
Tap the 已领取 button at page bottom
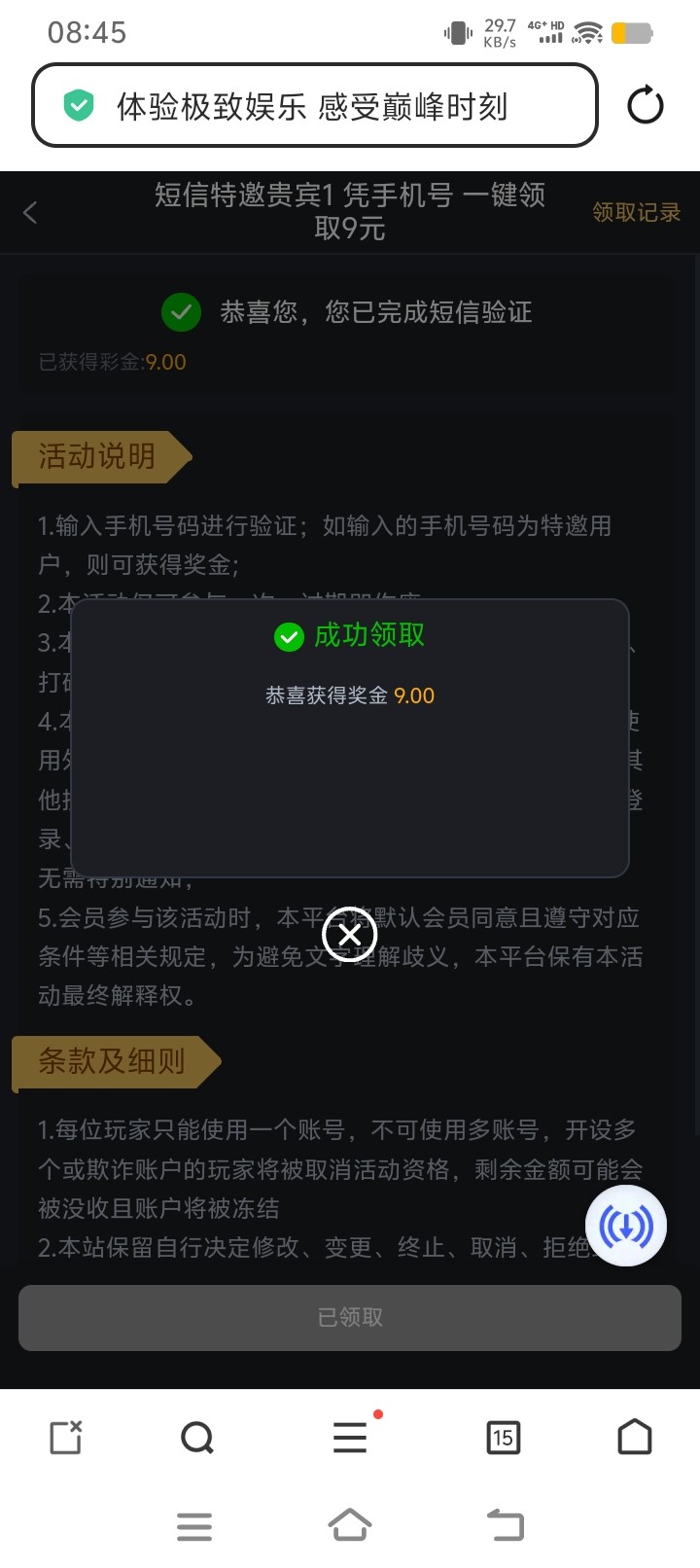pos(349,1317)
